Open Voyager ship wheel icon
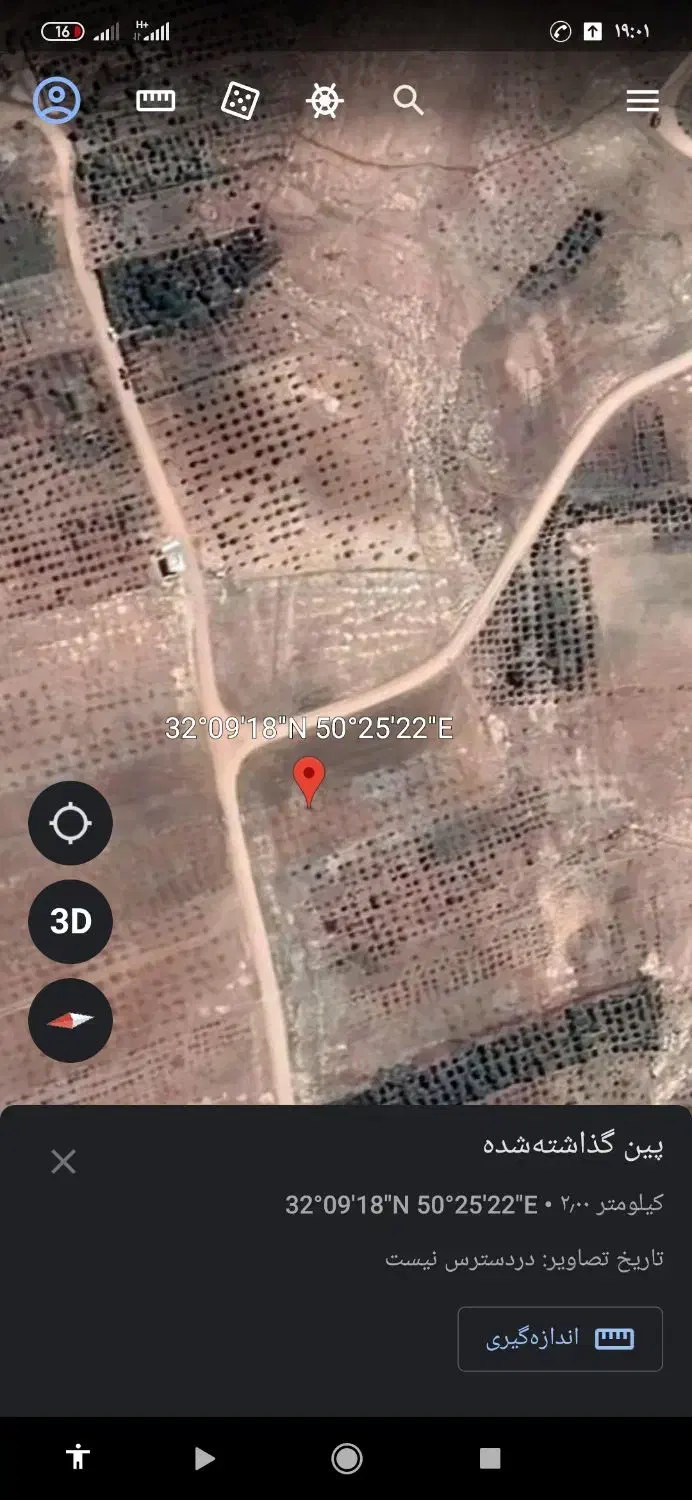This screenshot has width=692, height=1500. (x=325, y=100)
